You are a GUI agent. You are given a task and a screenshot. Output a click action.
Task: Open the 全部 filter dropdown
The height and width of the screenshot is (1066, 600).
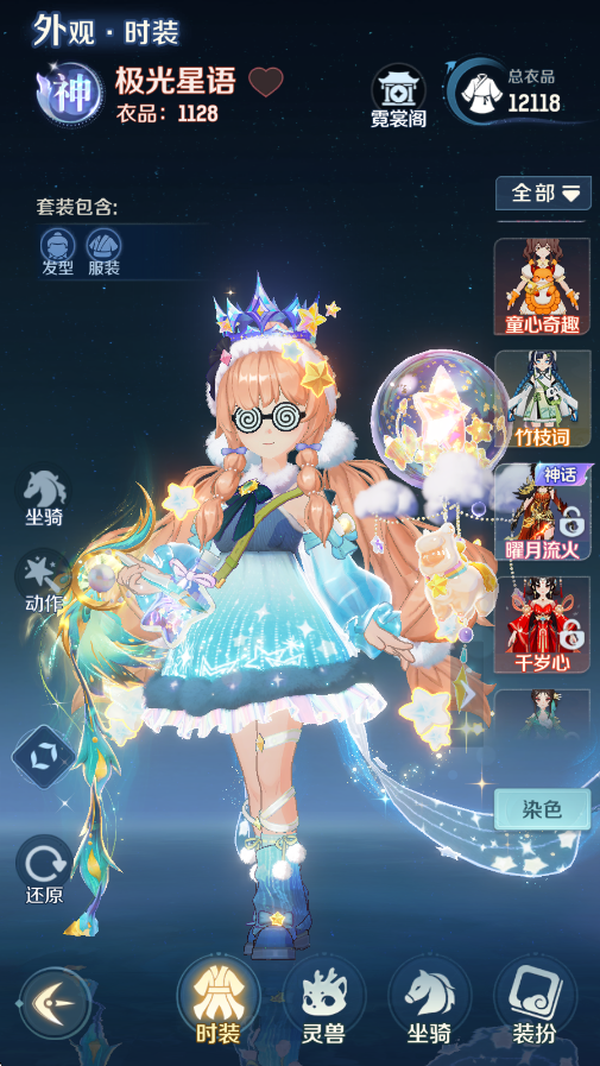pyautogui.click(x=543, y=193)
